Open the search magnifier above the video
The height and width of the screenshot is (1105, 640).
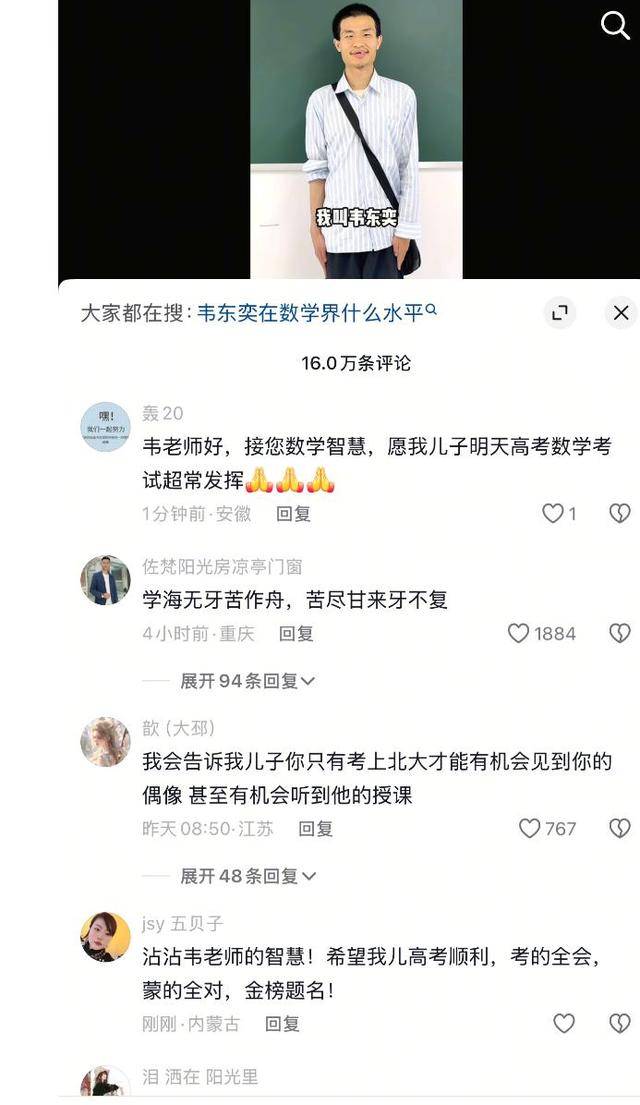pos(614,24)
